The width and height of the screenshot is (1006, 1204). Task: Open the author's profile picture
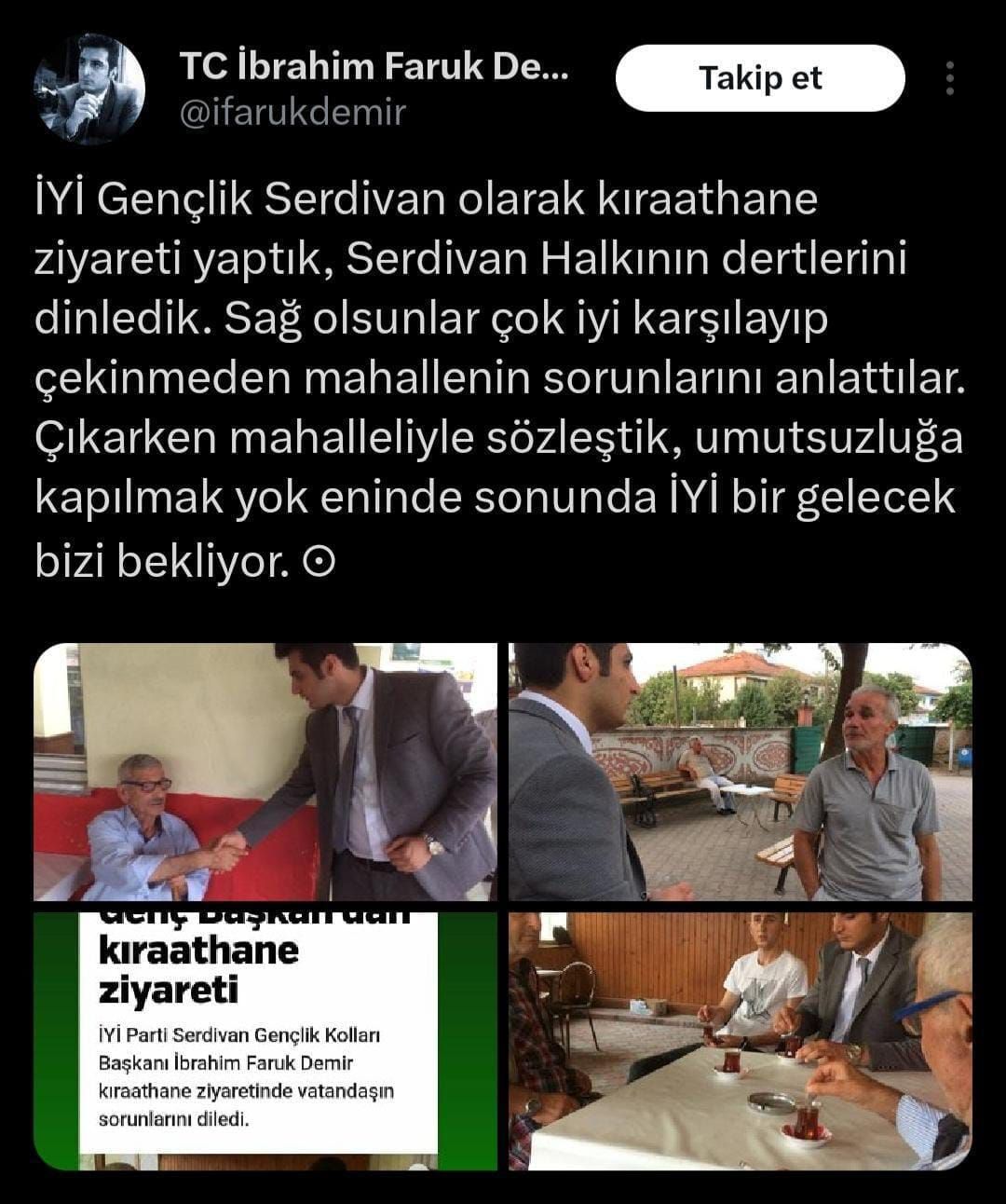click(89, 89)
